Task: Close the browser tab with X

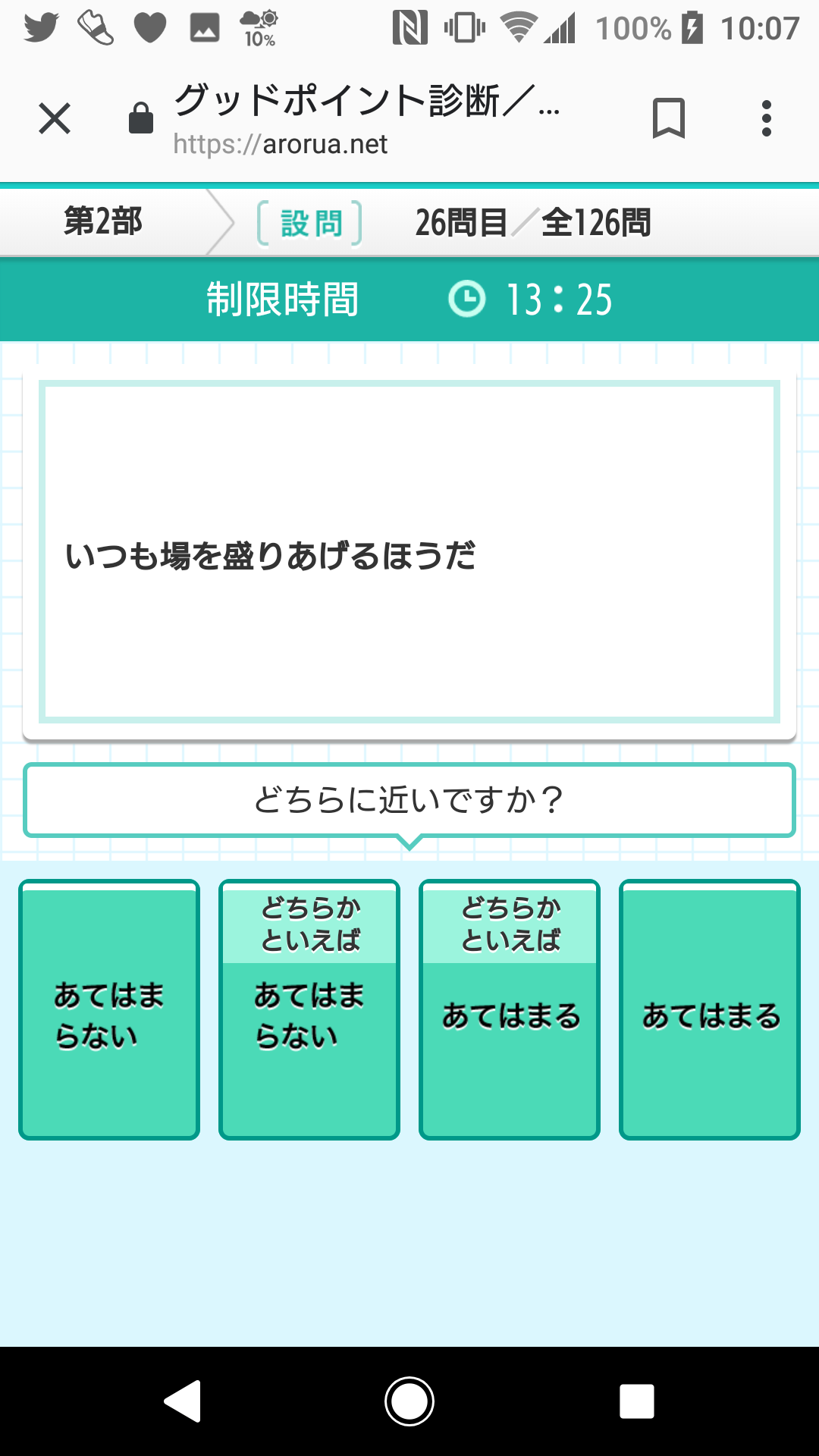Action: coord(55,119)
